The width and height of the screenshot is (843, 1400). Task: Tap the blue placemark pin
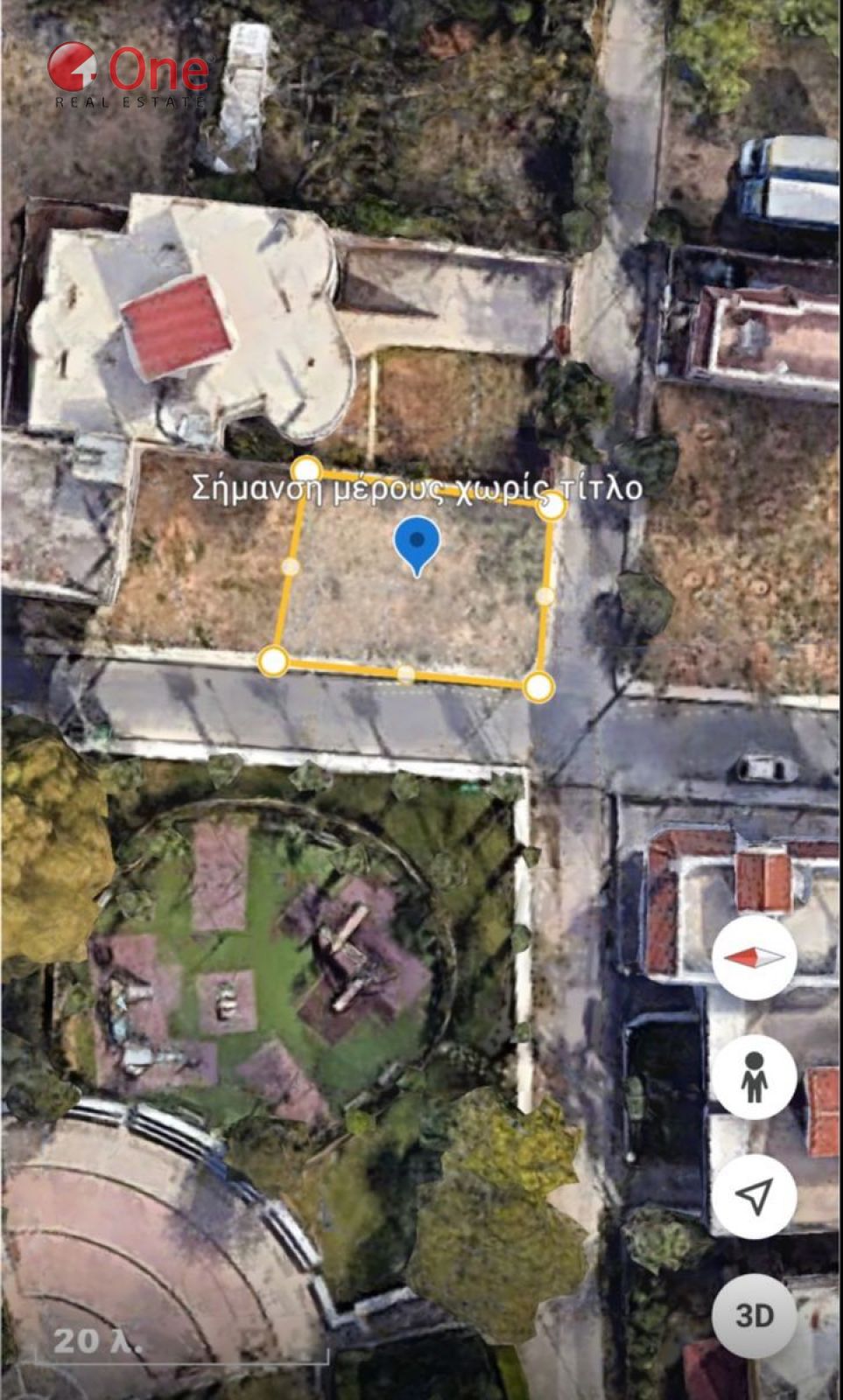pyautogui.click(x=417, y=546)
